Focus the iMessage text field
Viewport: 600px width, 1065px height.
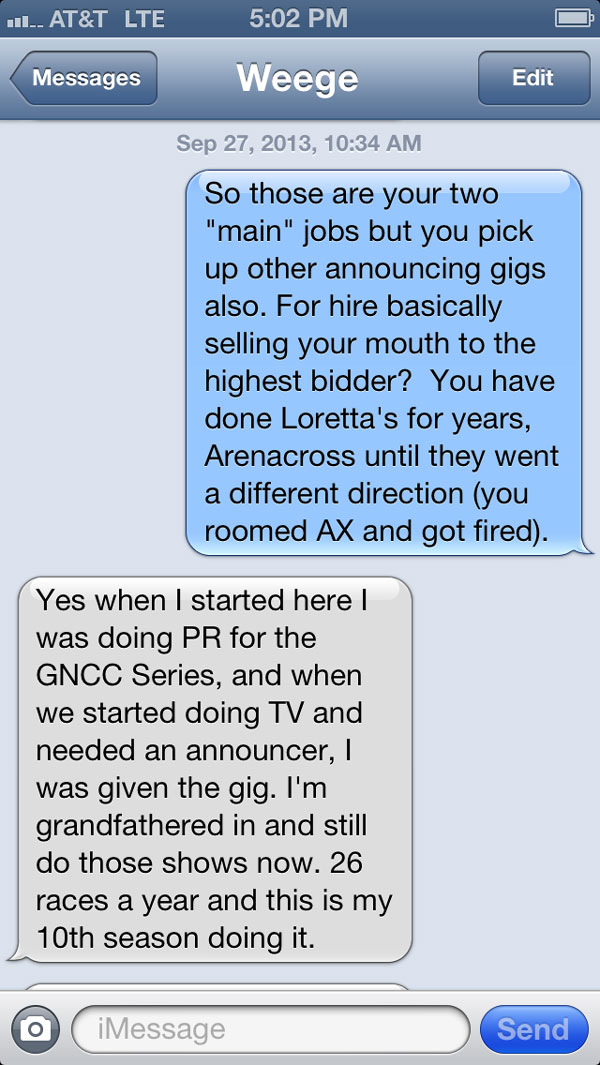270,1030
